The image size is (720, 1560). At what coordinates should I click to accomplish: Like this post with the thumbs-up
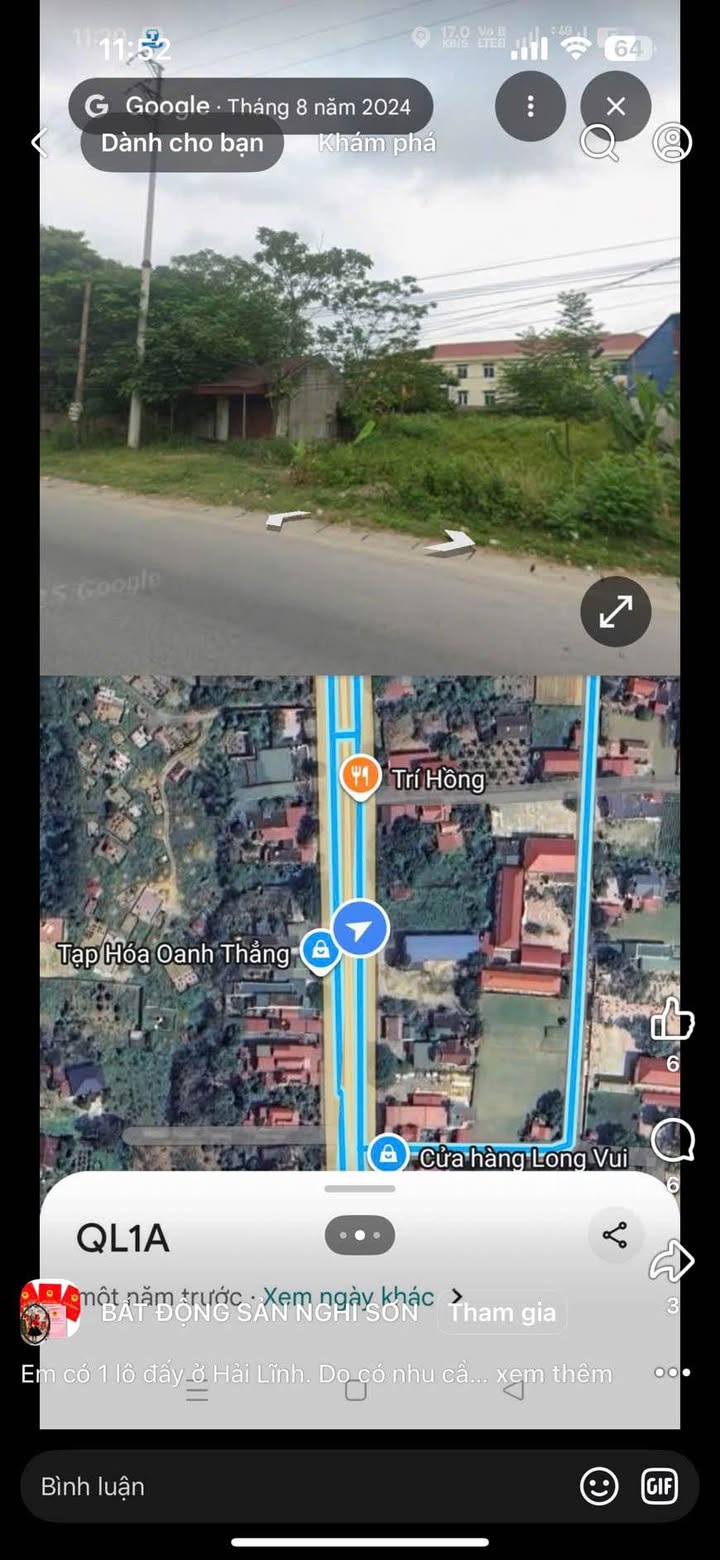pyautogui.click(x=672, y=1021)
